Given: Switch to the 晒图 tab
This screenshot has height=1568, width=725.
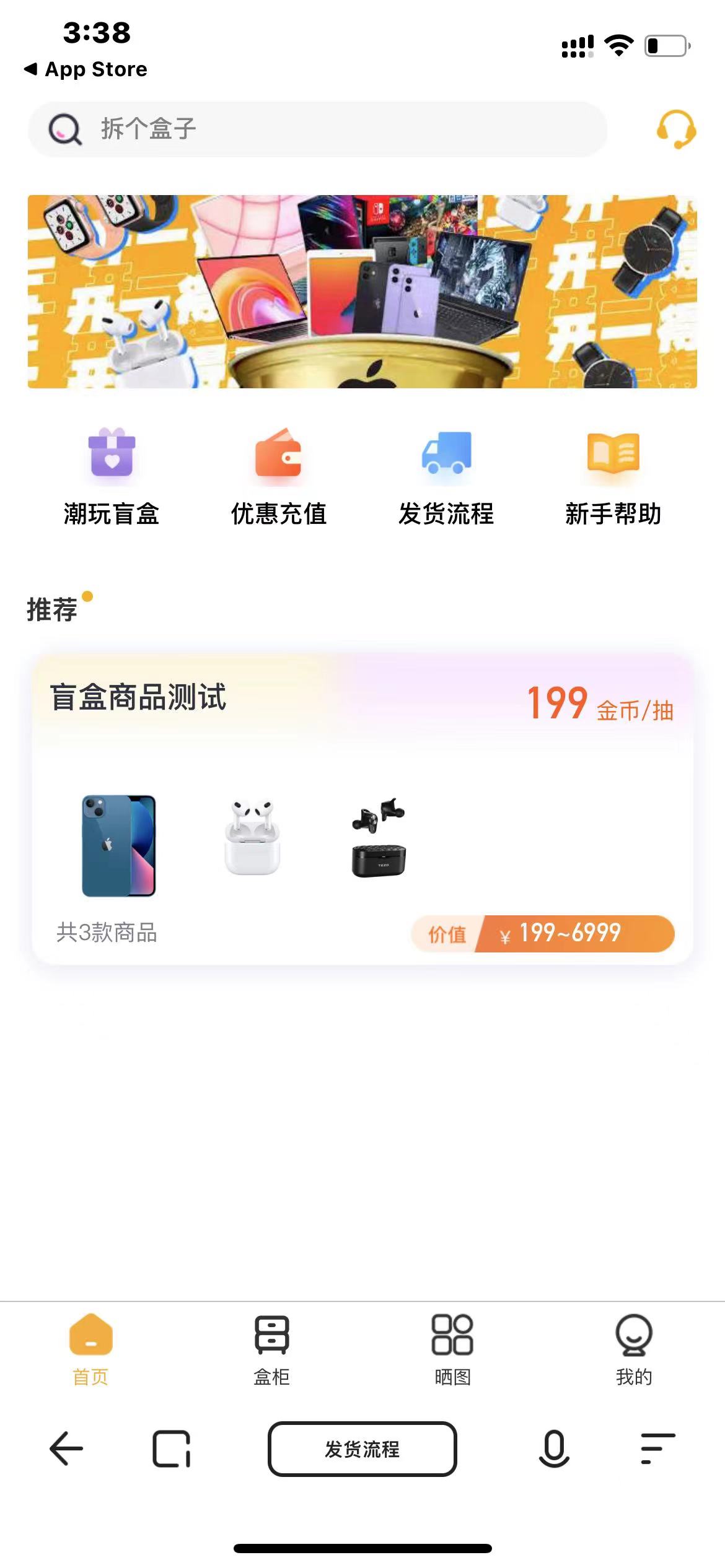Looking at the screenshot, I should pyautogui.click(x=452, y=1349).
